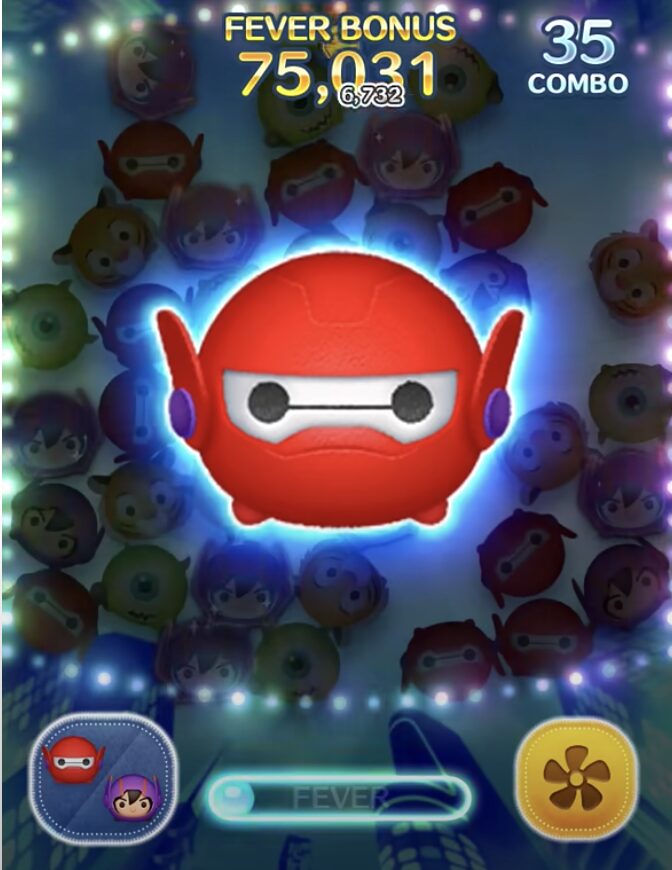Activate the Baymax and Hiro skill button

pos(104,779)
